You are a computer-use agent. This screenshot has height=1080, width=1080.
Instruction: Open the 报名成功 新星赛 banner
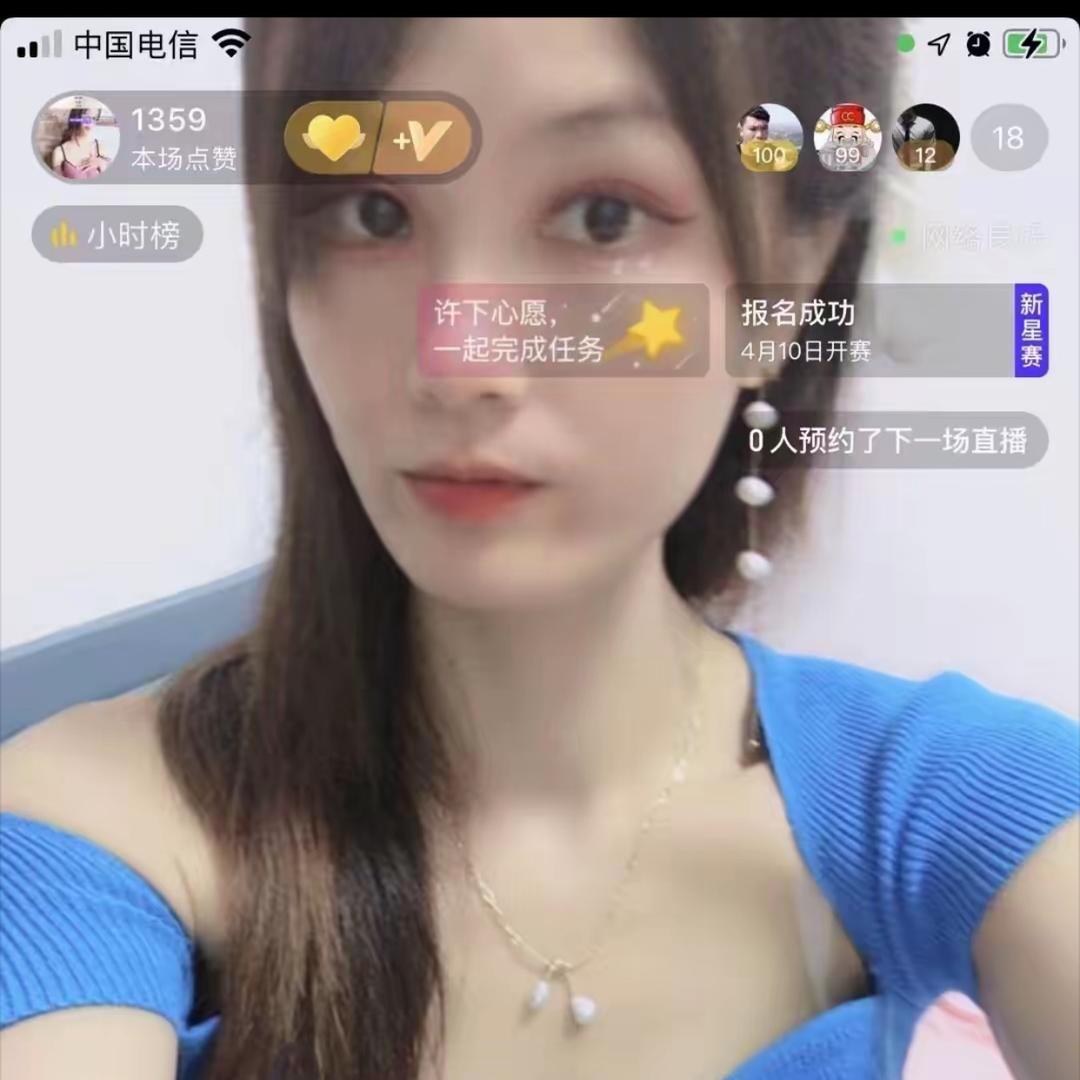(885, 331)
